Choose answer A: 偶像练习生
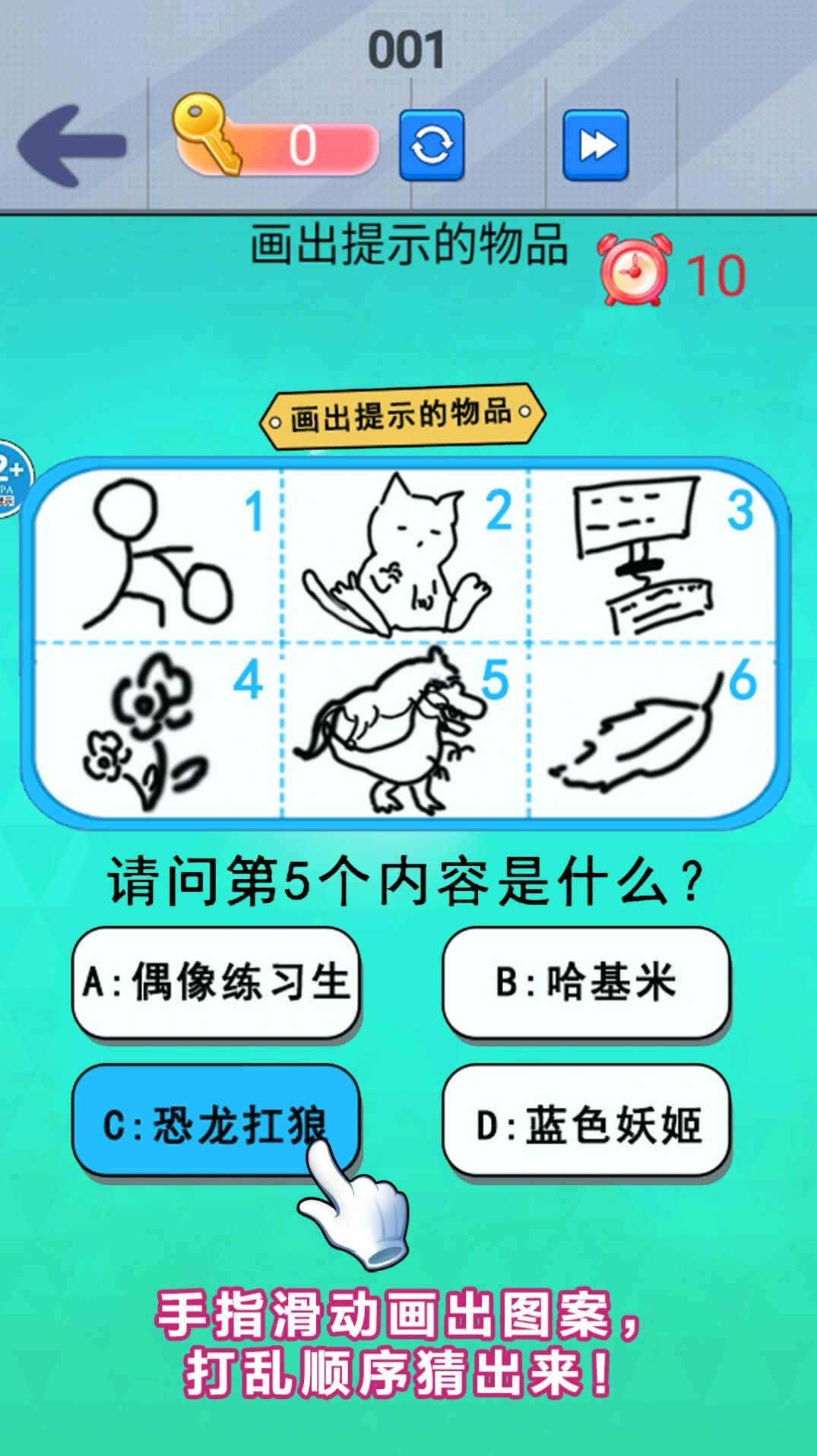Image resolution: width=817 pixels, height=1456 pixels. (216, 981)
